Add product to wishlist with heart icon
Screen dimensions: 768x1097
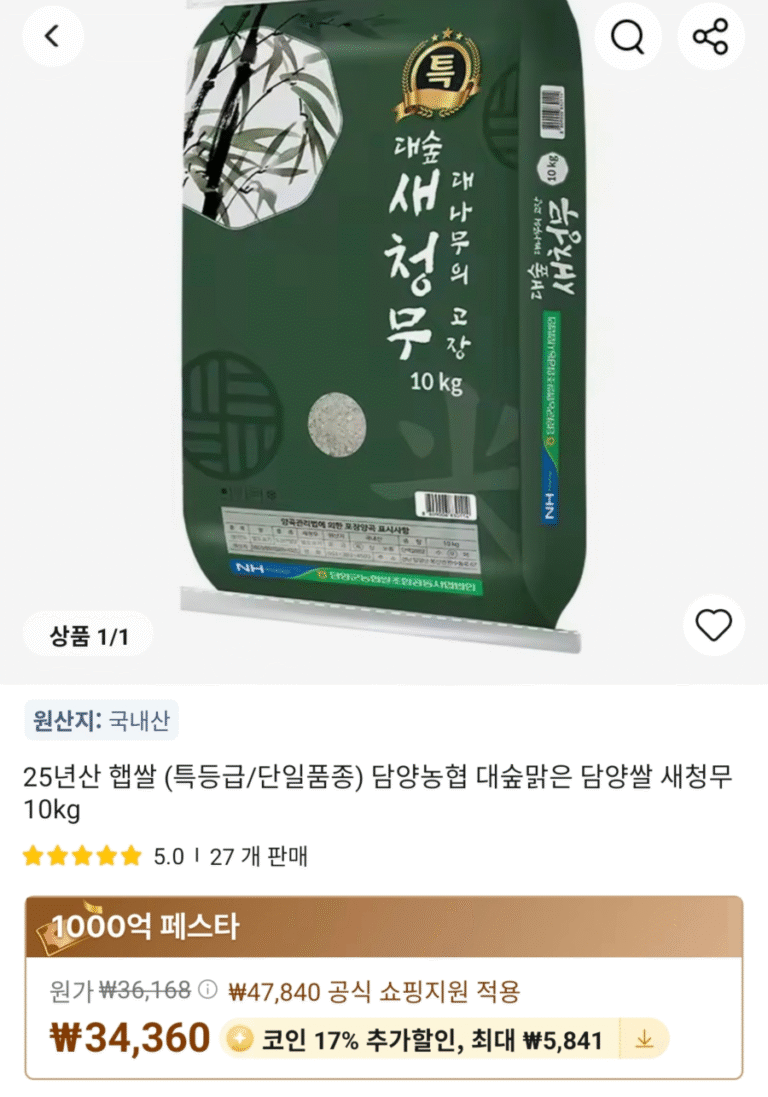pyautogui.click(x=713, y=625)
